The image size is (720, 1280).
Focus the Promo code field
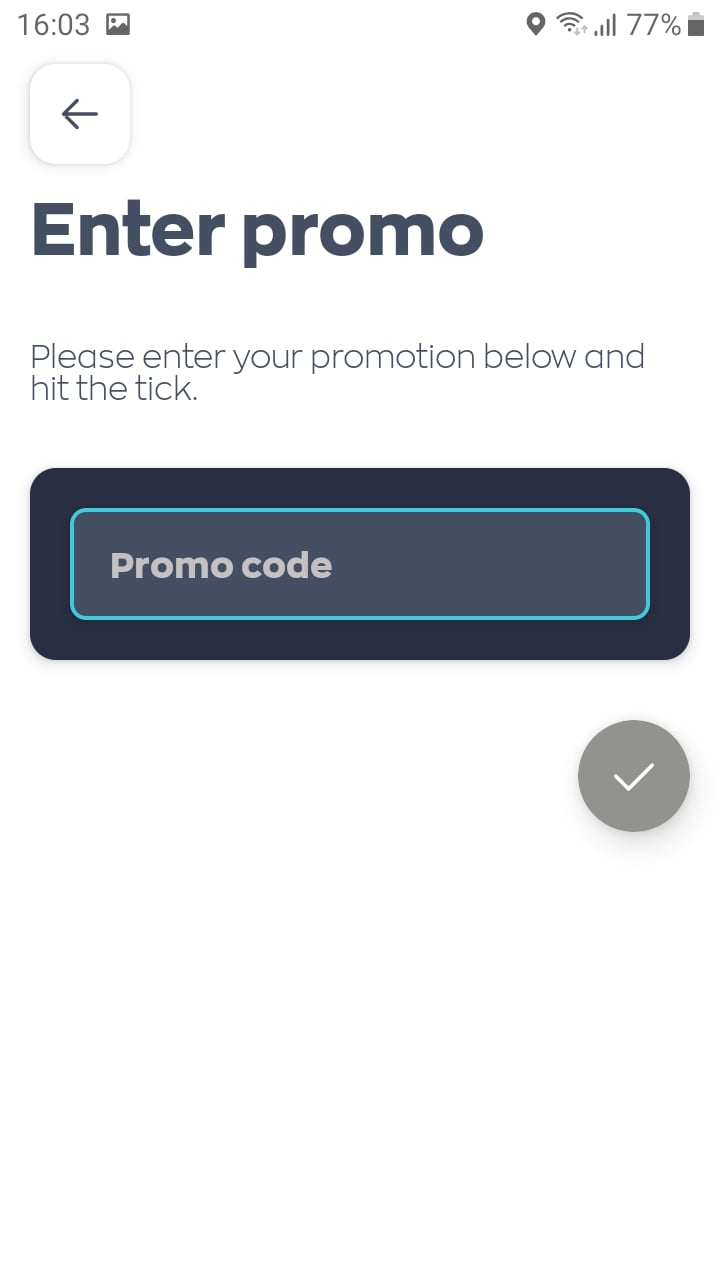(360, 564)
